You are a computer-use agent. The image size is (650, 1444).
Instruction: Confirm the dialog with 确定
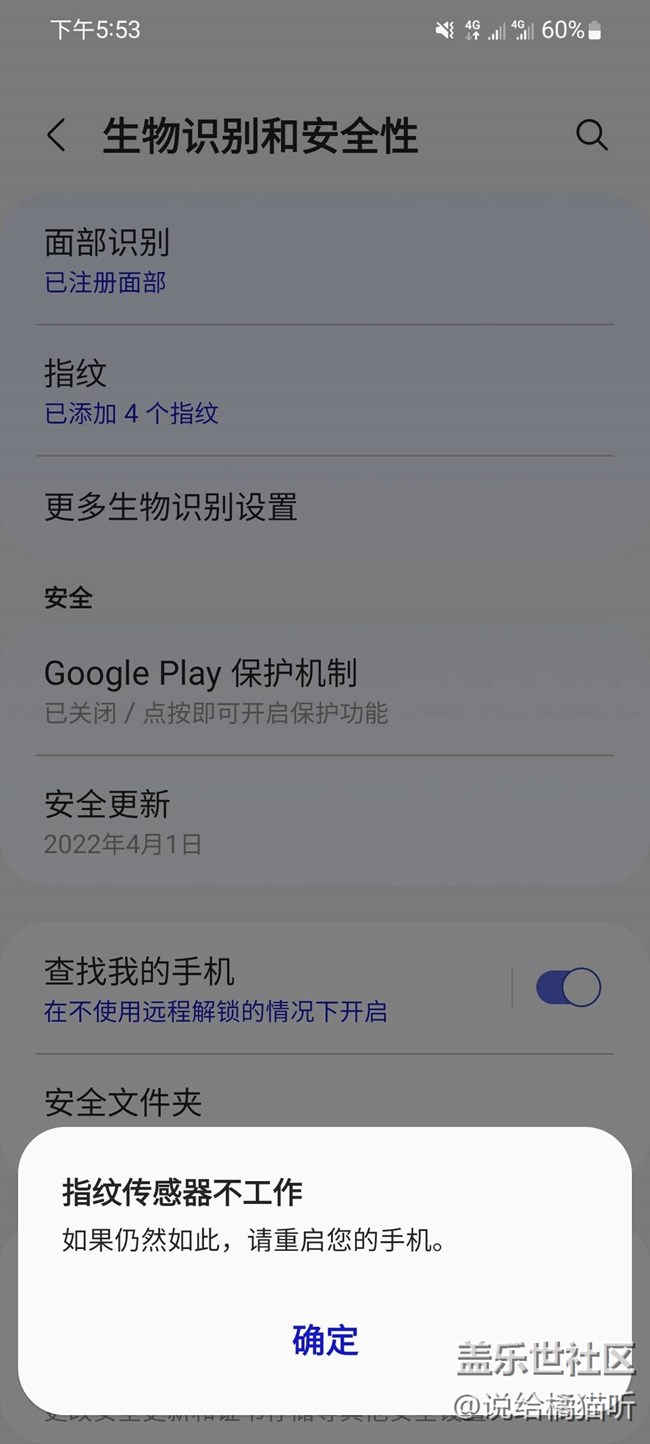(x=325, y=1340)
